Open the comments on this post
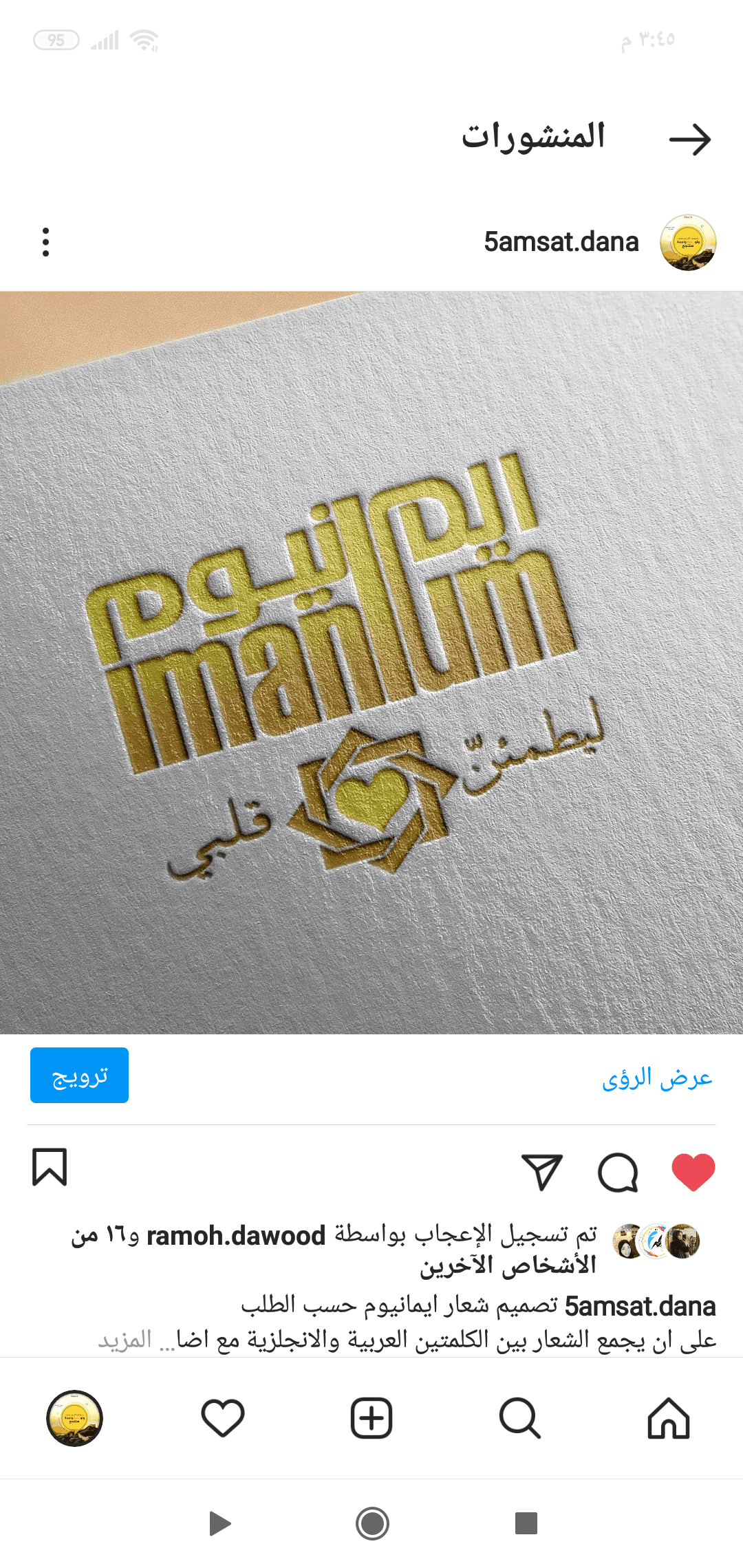 [618, 1172]
